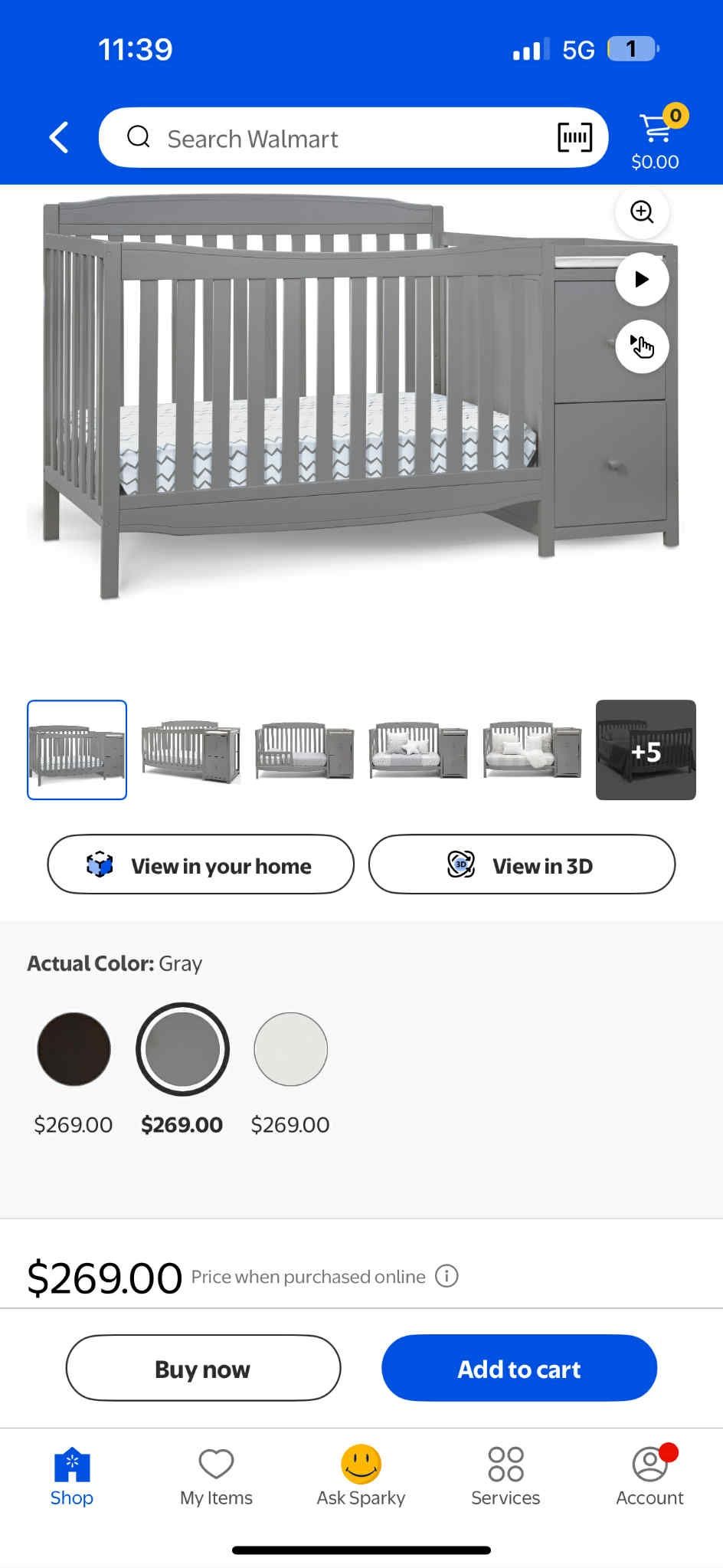Open the barcode scanner in the search bar

[574, 137]
